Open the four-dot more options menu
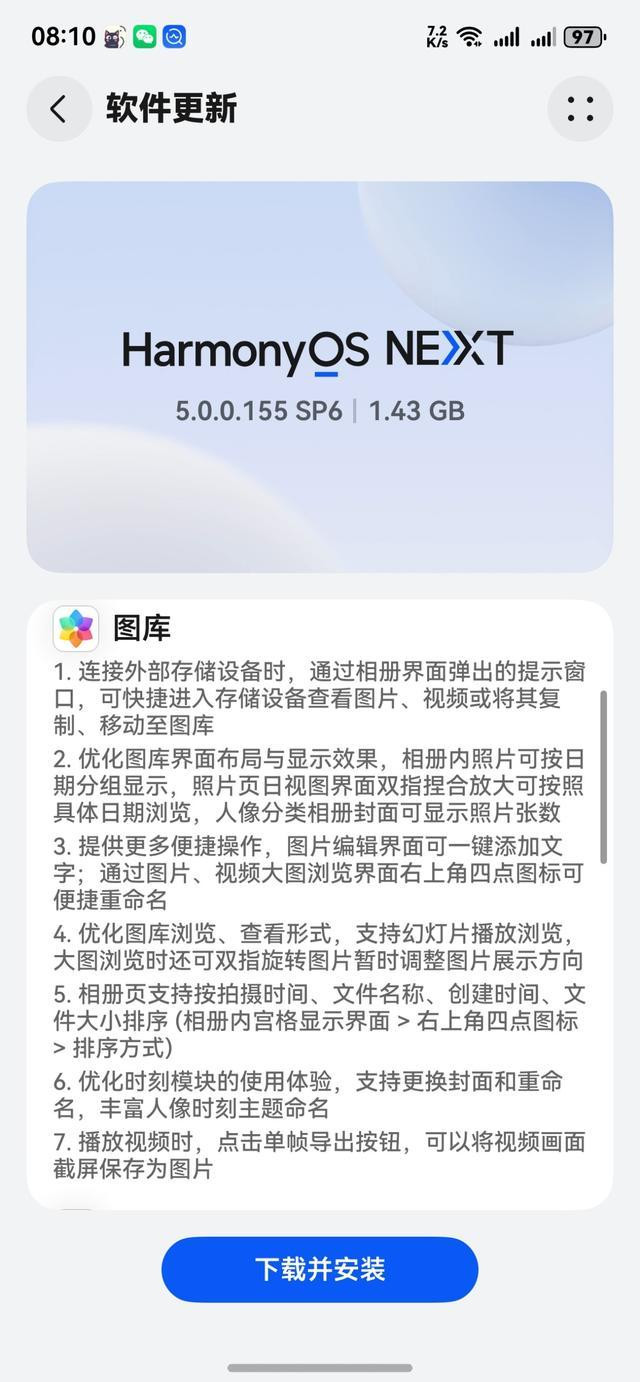This screenshot has width=640, height=1382. point(580,108)
